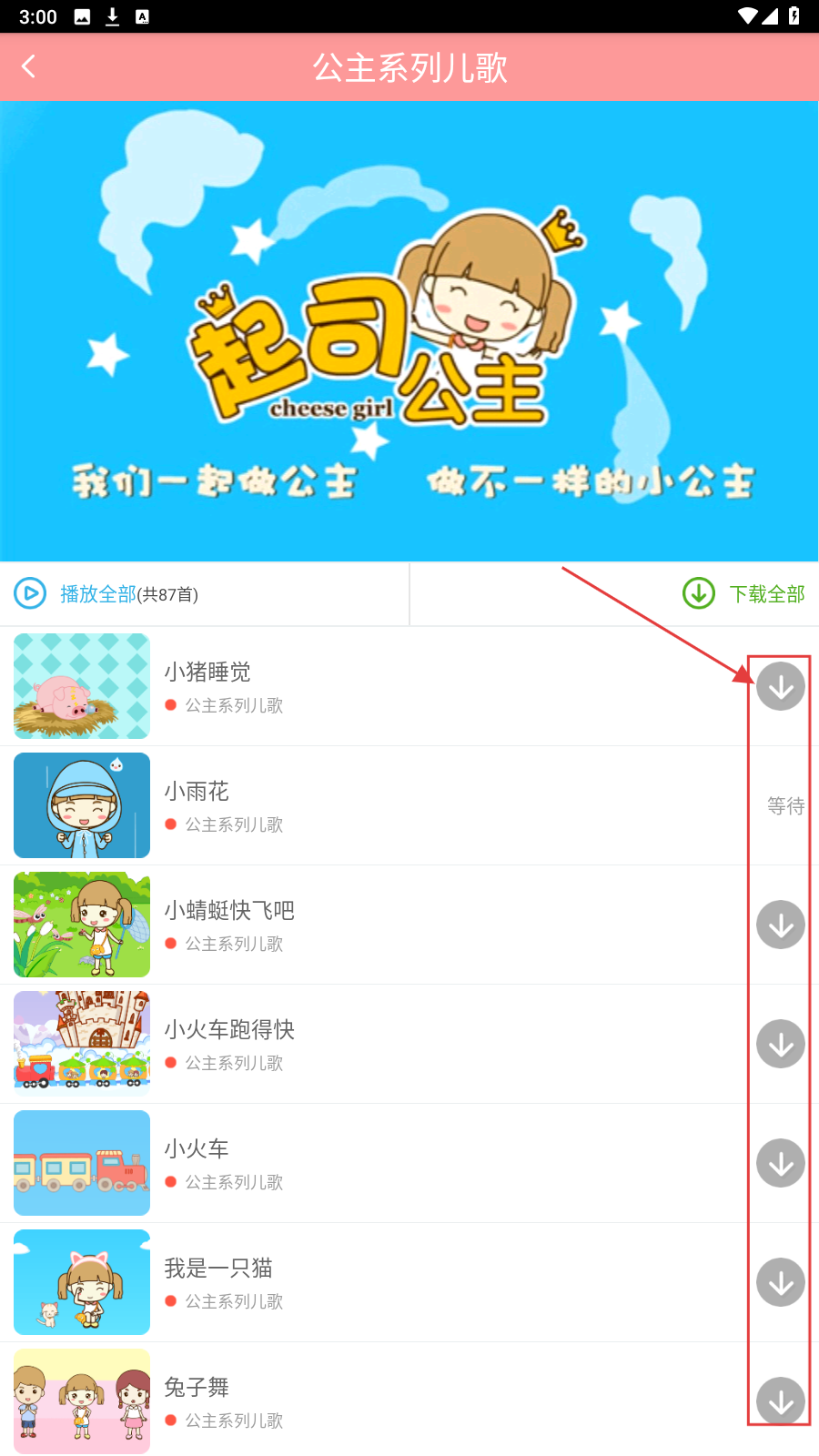819x1456 pixels.
Task: Download the song 小猪睡觉
Action: pyautogui.click(x=781, y=686)
